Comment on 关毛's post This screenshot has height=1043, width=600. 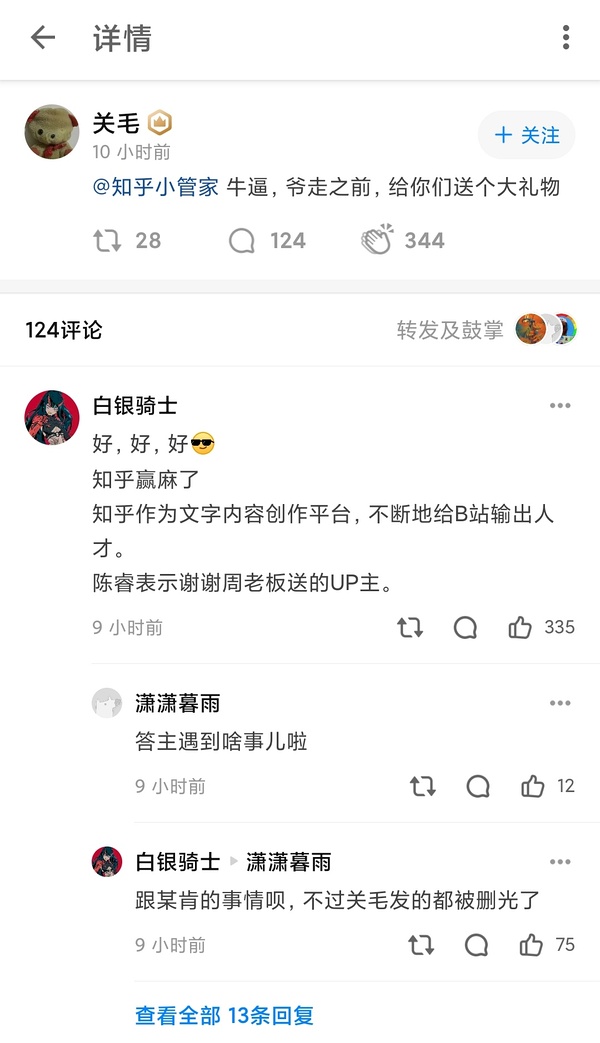(x=242, y=240)
